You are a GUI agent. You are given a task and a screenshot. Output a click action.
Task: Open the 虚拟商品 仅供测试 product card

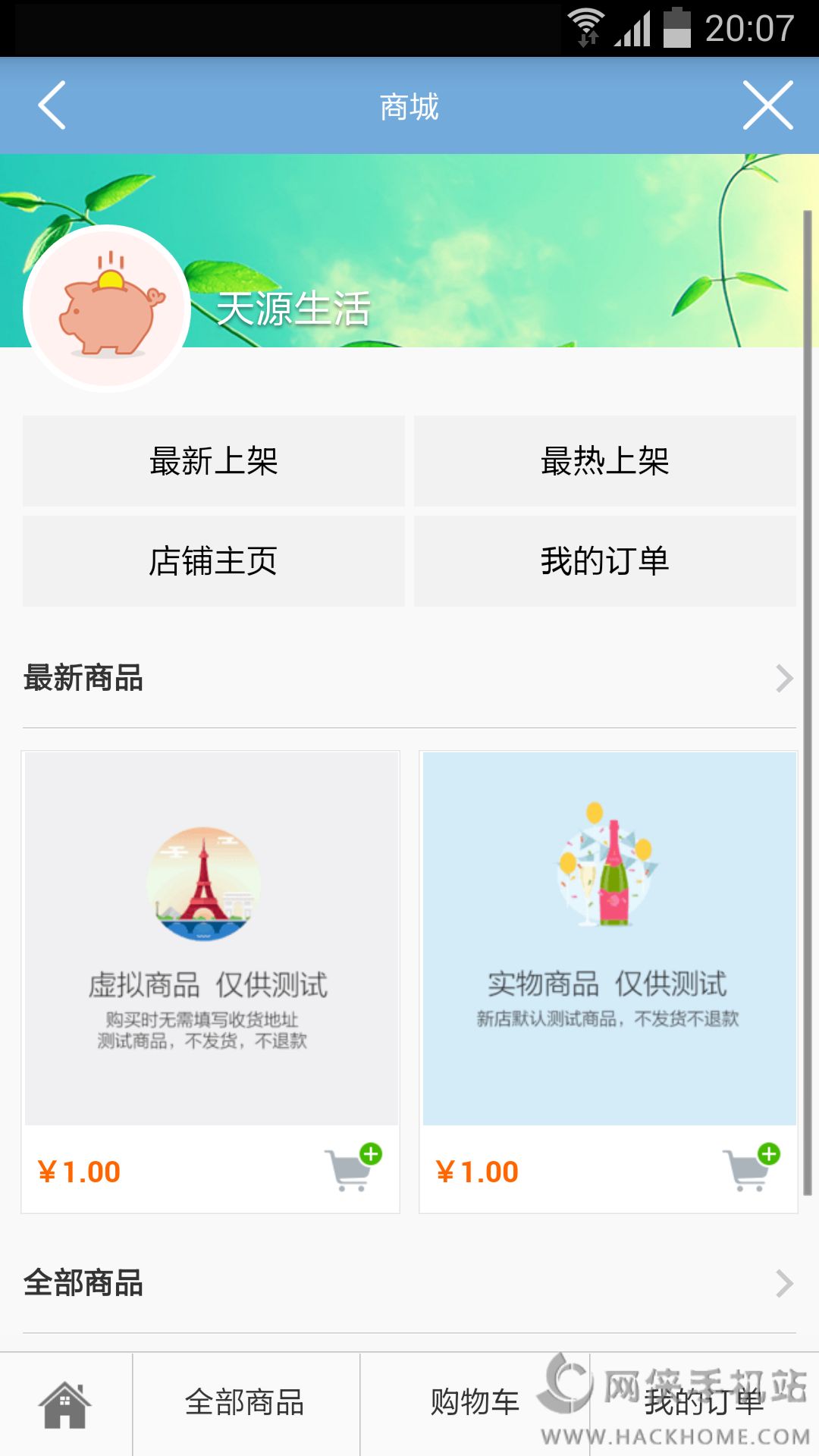click(211, 938)
